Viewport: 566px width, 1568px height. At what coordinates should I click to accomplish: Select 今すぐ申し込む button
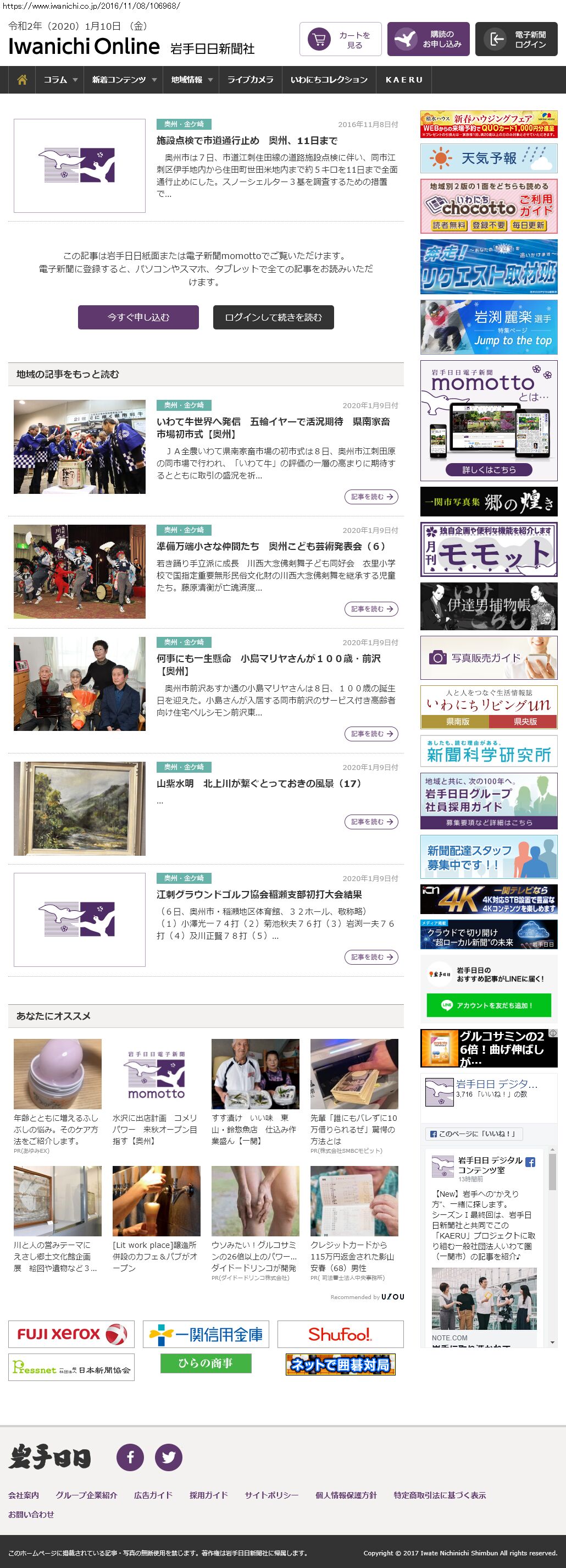(x=138, y=317)
